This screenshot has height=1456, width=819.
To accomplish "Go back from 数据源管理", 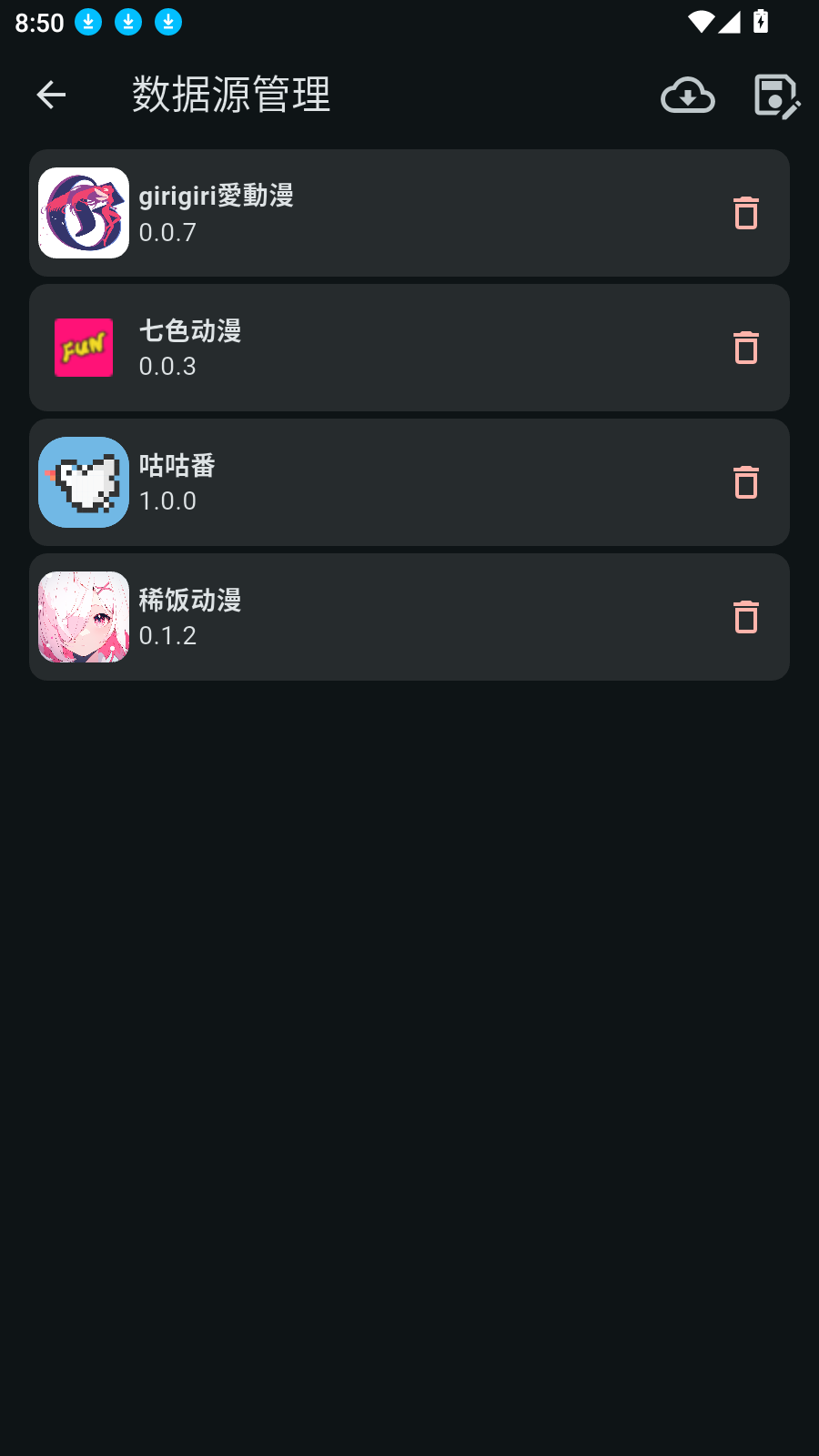I will [x=51, y=95].
